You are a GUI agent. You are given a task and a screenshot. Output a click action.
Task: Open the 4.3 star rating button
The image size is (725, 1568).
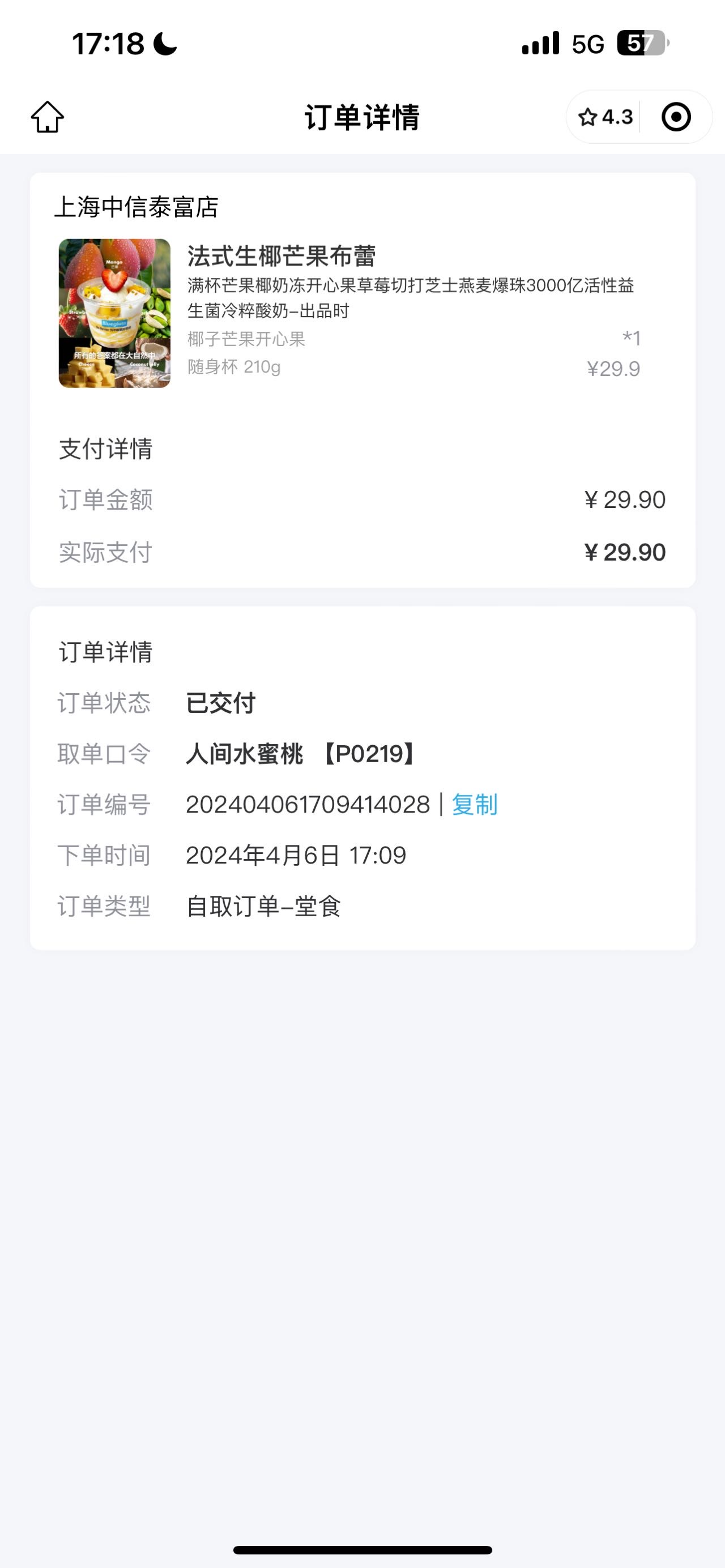pyautogui.click(x=605, y=117)
